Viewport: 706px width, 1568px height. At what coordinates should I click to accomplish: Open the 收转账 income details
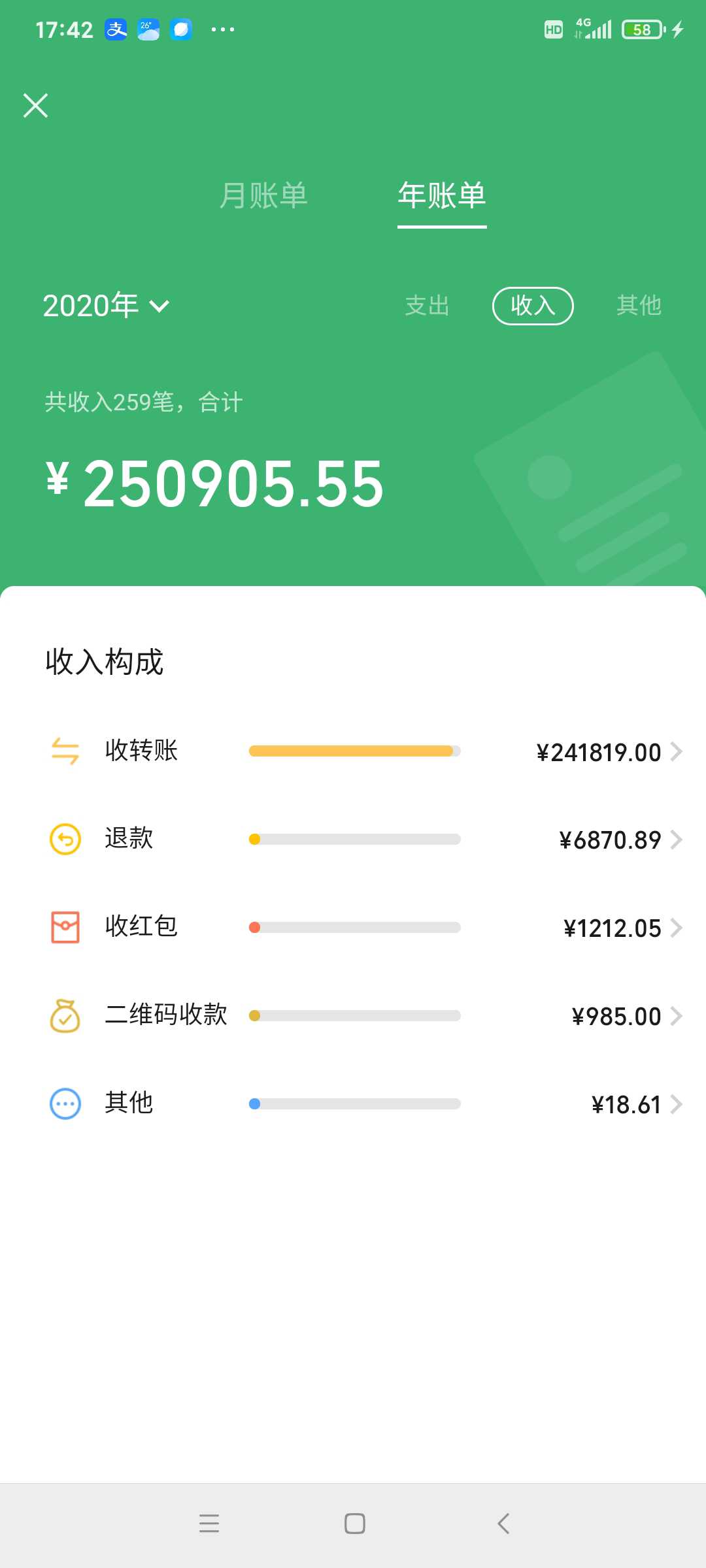pyautogui.click(x=353, y=751)
